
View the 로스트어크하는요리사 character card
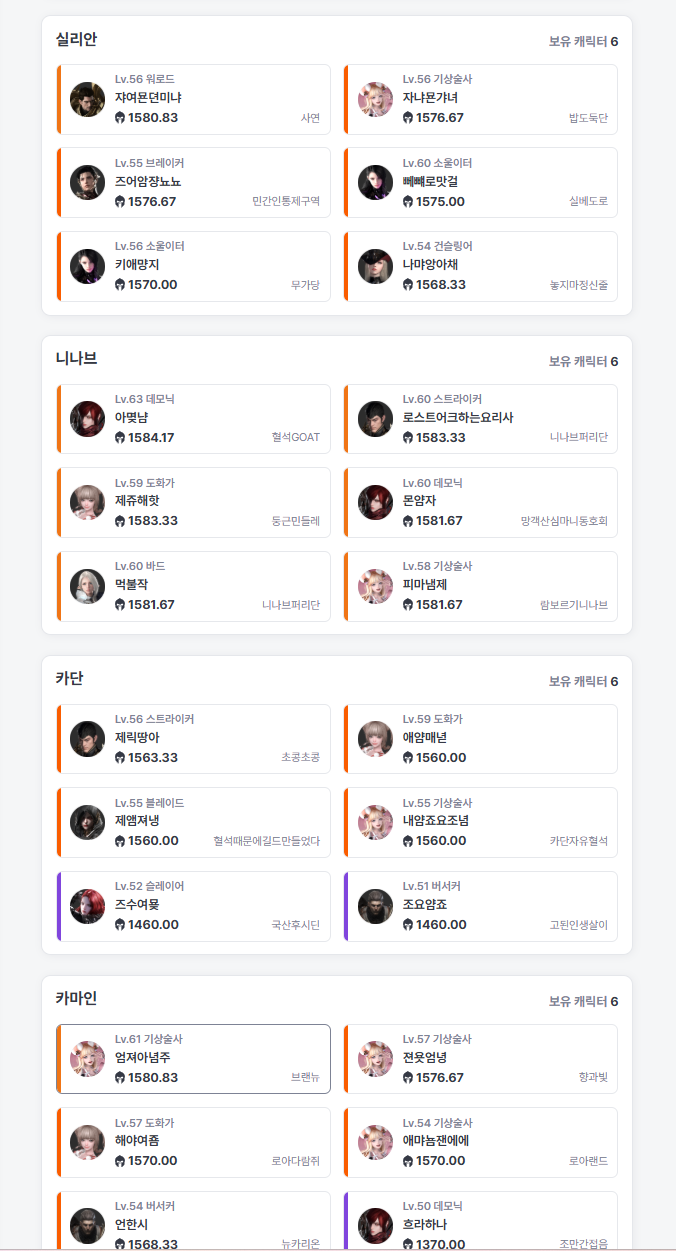coord(481,419)
